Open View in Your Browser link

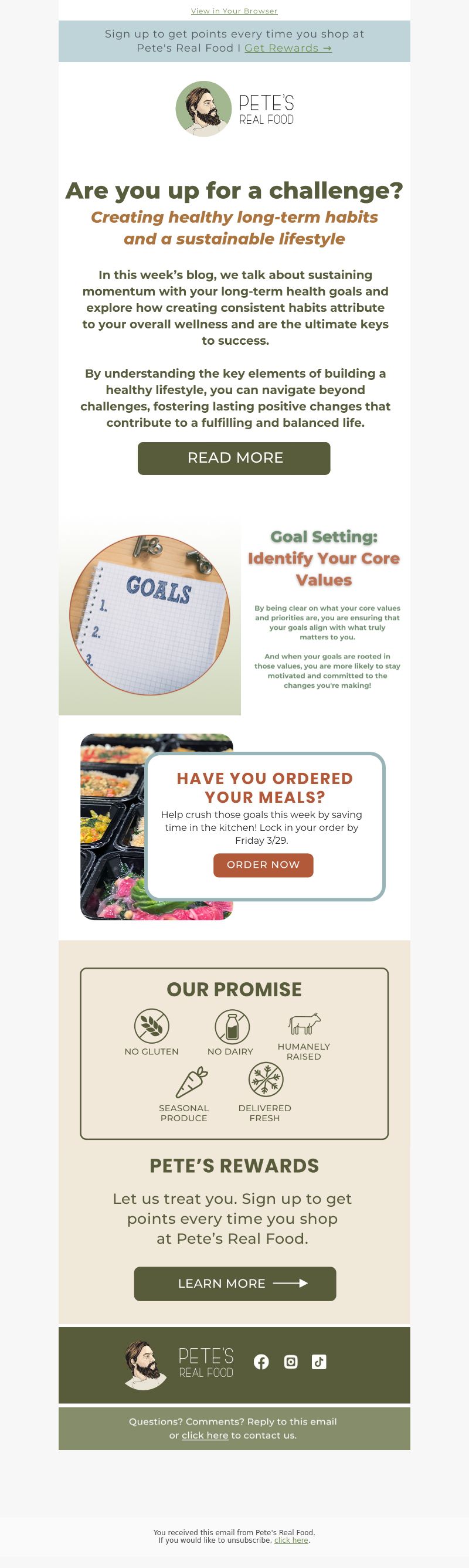click(x=234, y=11)
